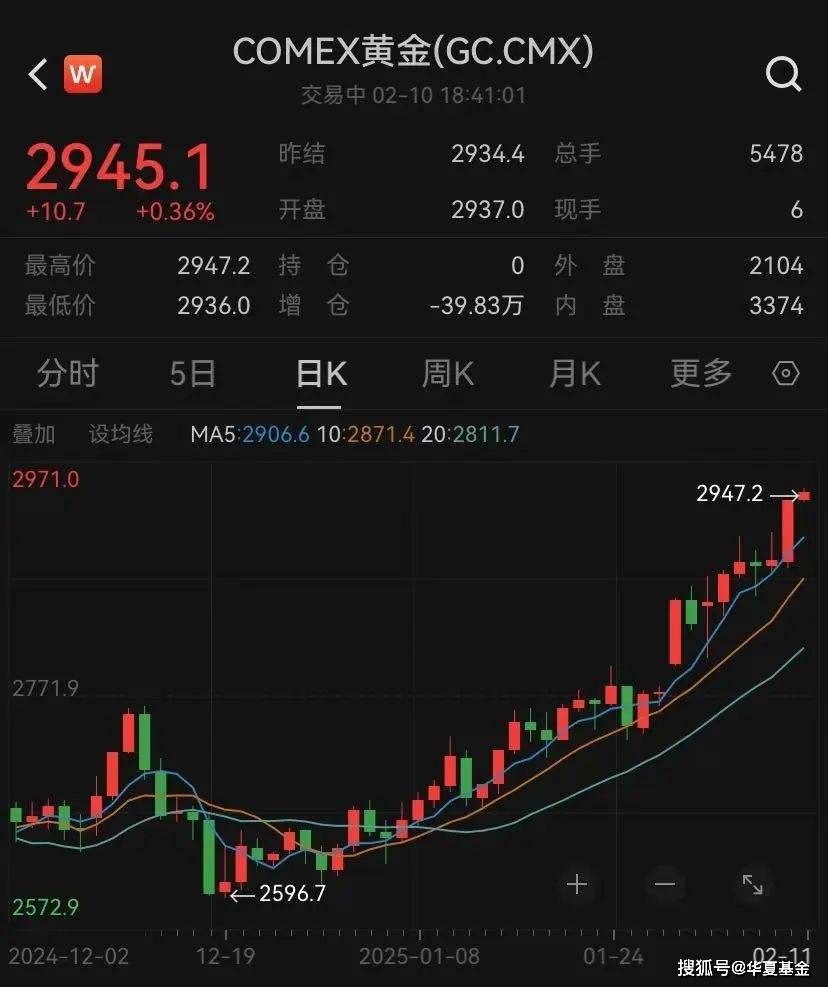
Task: Enter fullscreen chart with expand arrows icon
Action: point(752,884)
